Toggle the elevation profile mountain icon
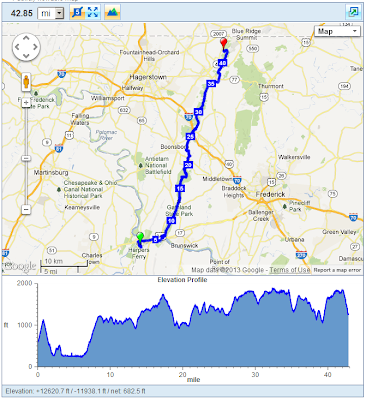This screenshot has height=400, width=366. click(x=112, y=13)
